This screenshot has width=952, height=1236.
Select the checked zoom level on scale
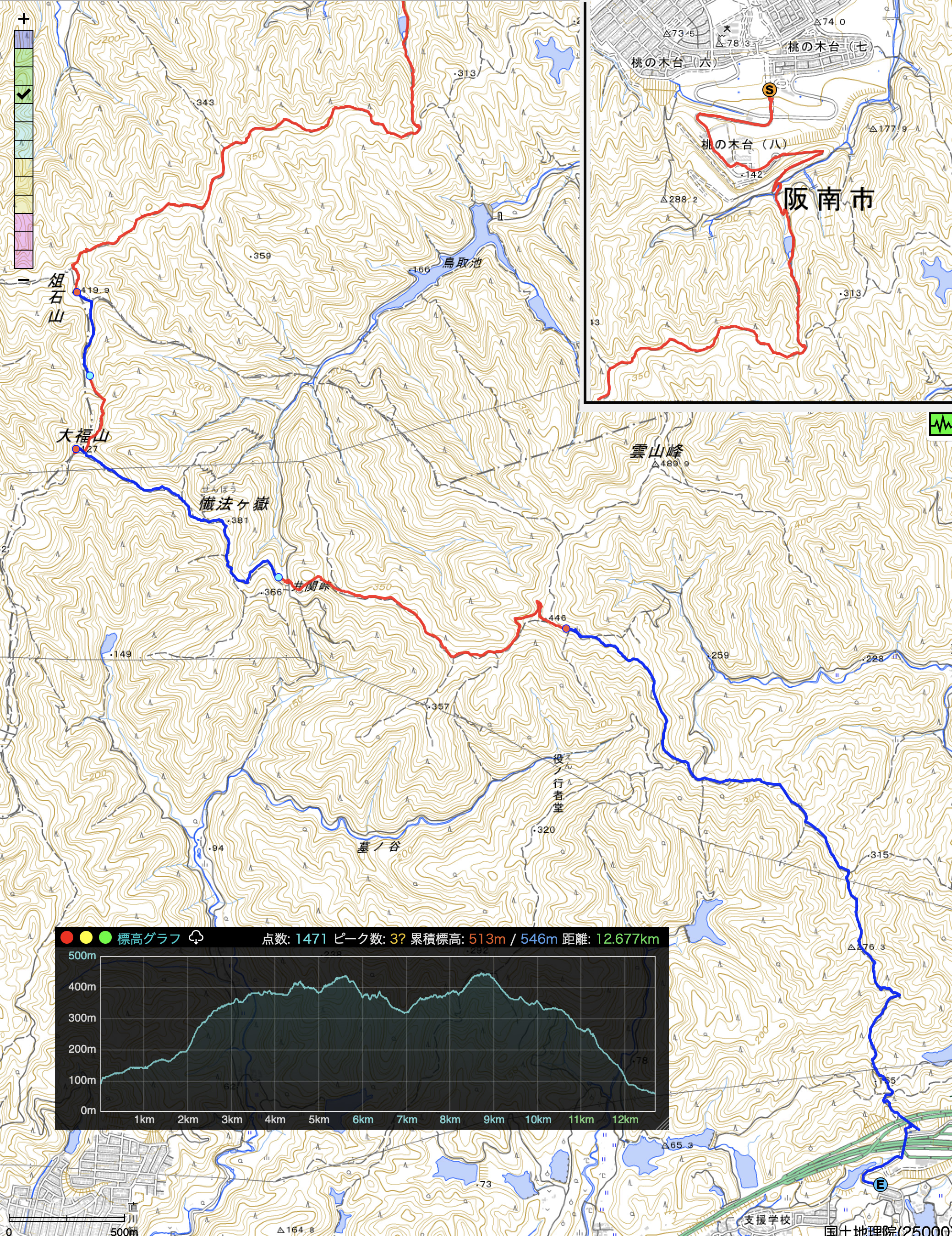pyautogui.click(x=23, y=94)
